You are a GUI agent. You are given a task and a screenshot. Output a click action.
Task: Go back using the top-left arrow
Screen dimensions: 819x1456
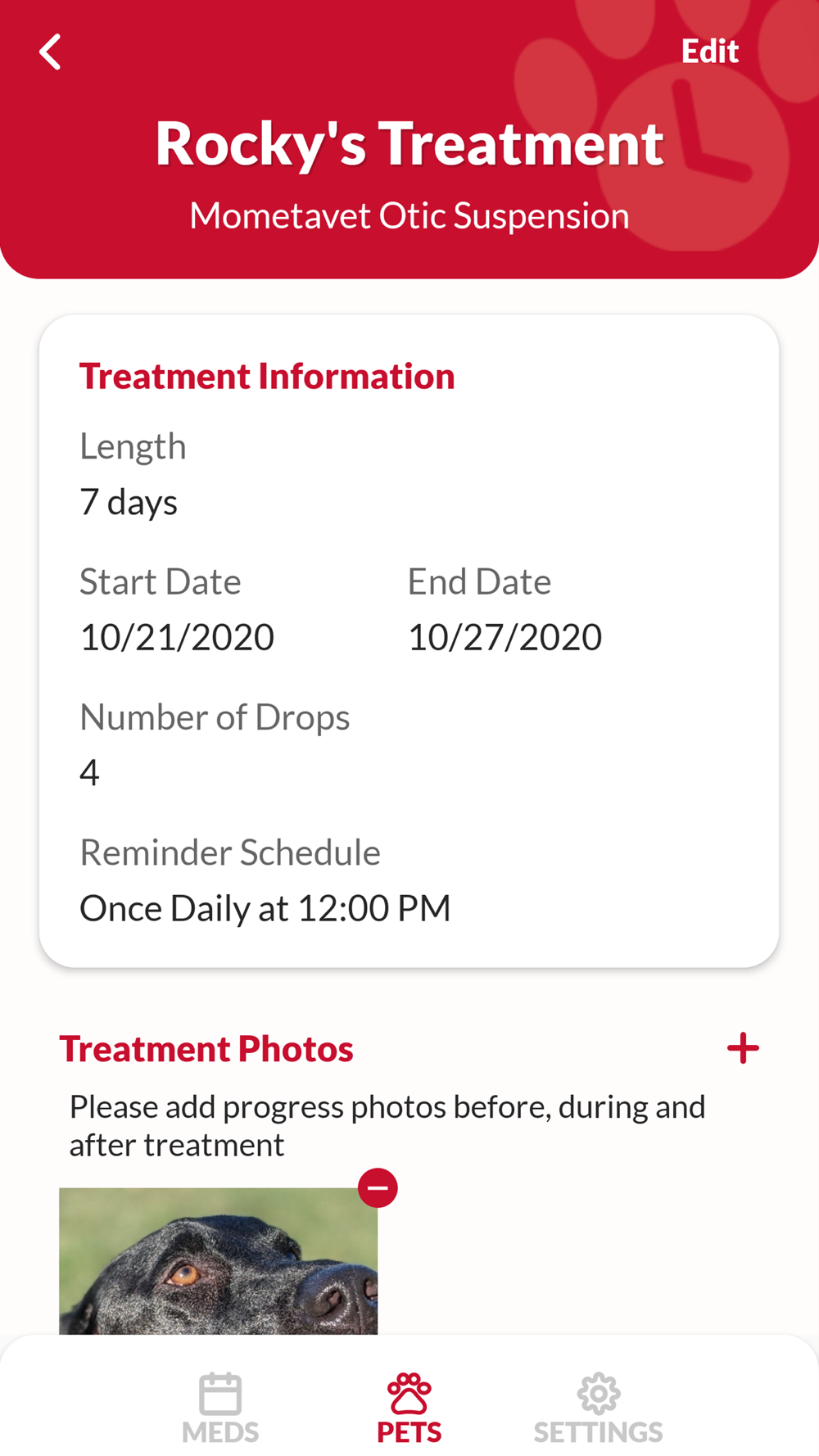point(50,52)
